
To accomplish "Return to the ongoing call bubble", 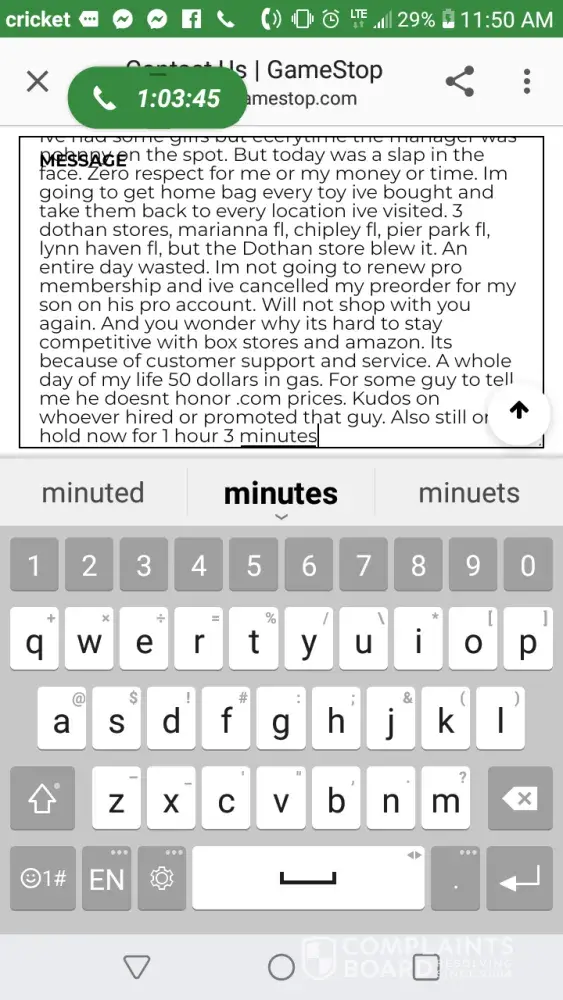I will (x=157, y=98).
